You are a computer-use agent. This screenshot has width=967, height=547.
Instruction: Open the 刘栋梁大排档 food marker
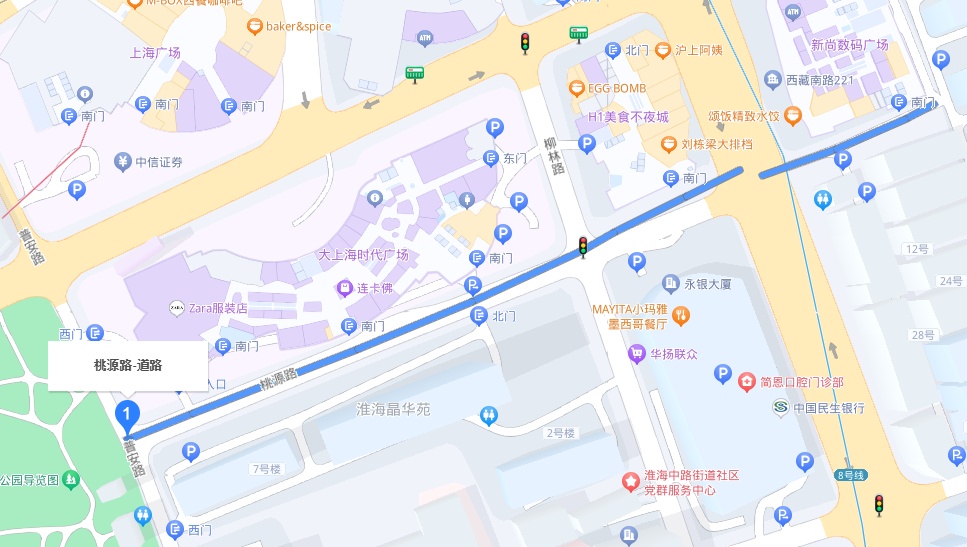[x=668, y=144]
